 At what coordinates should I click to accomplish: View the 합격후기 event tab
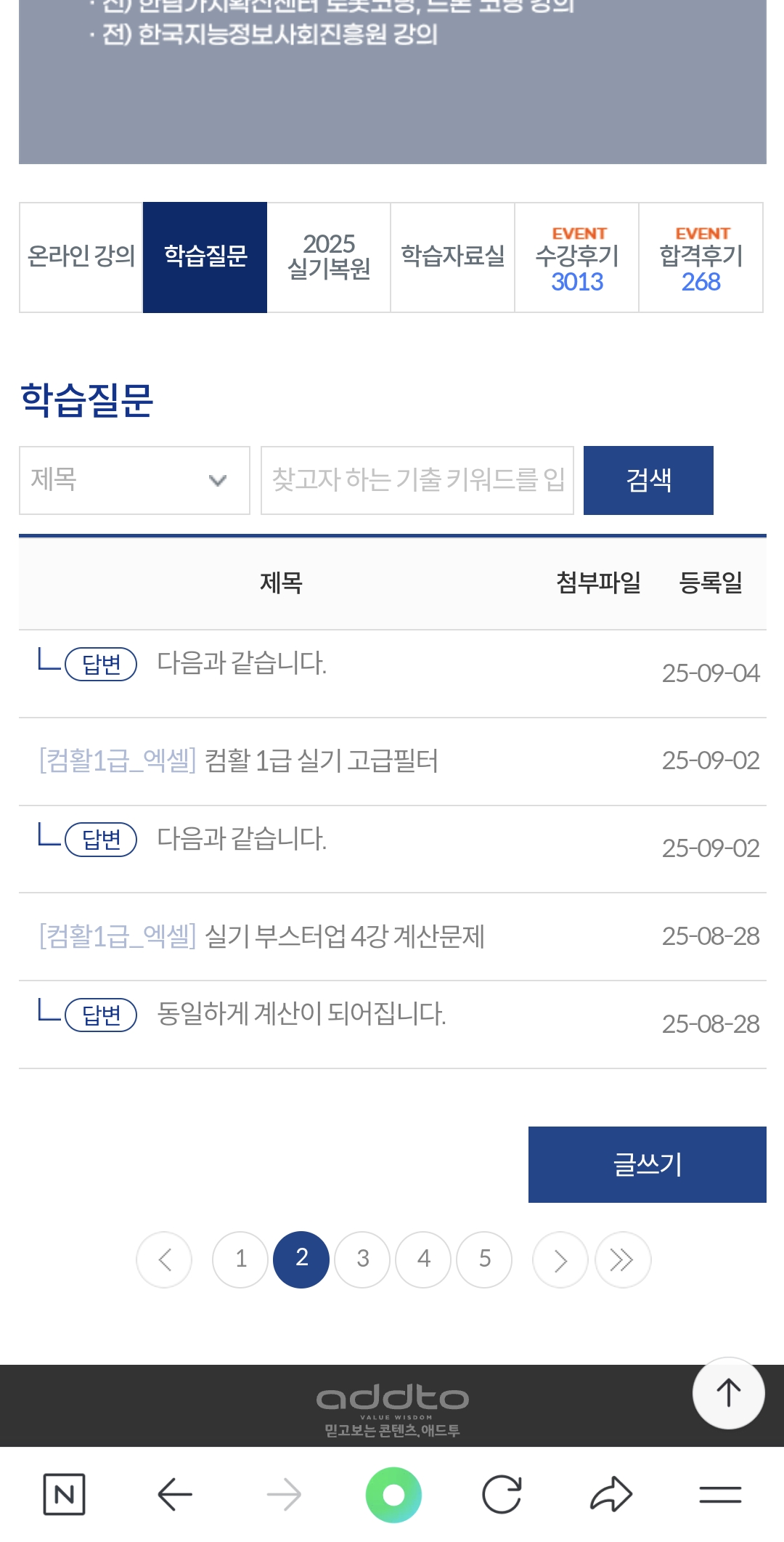[x=701, y=257]
